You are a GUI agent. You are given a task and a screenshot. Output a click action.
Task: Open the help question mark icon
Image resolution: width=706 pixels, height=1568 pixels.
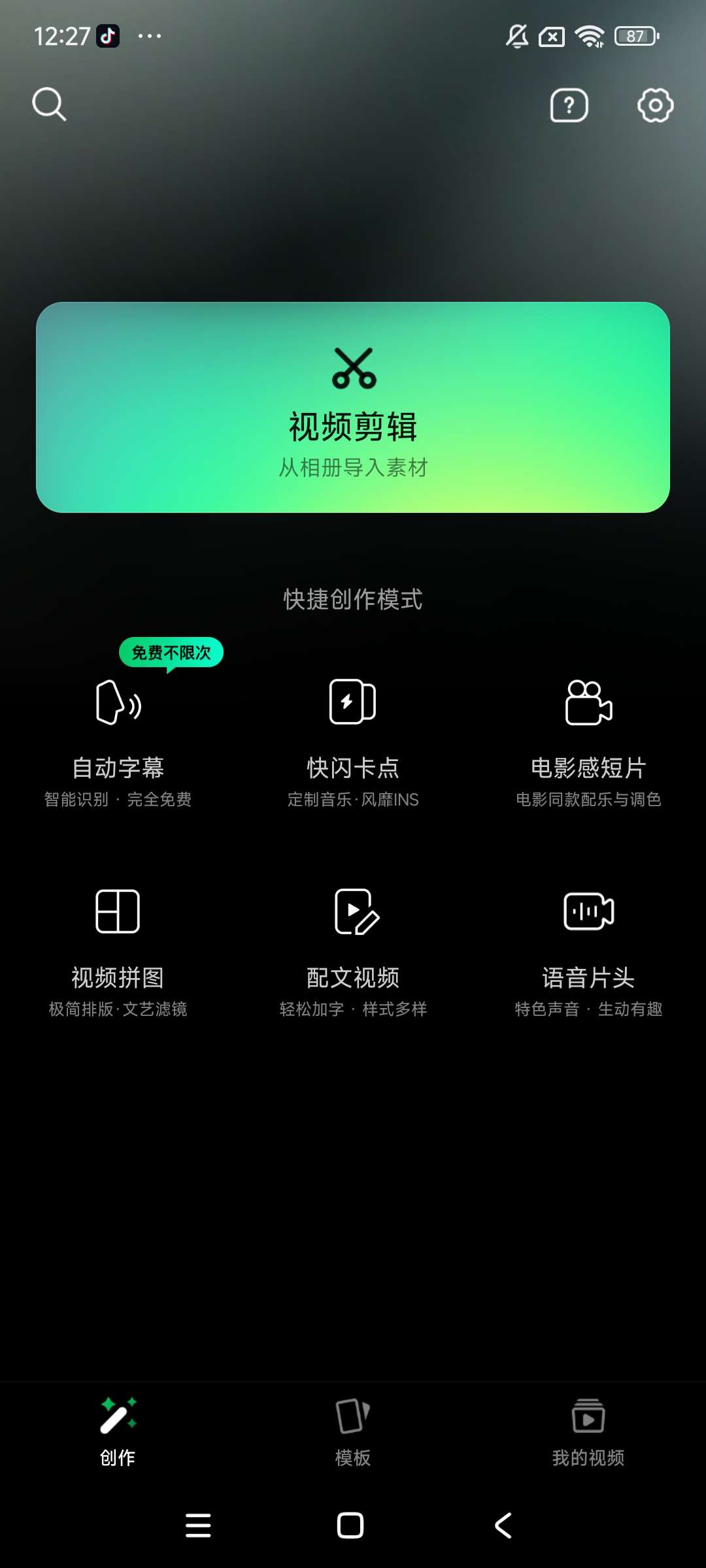pyautogui.click(x=569, y=106)
